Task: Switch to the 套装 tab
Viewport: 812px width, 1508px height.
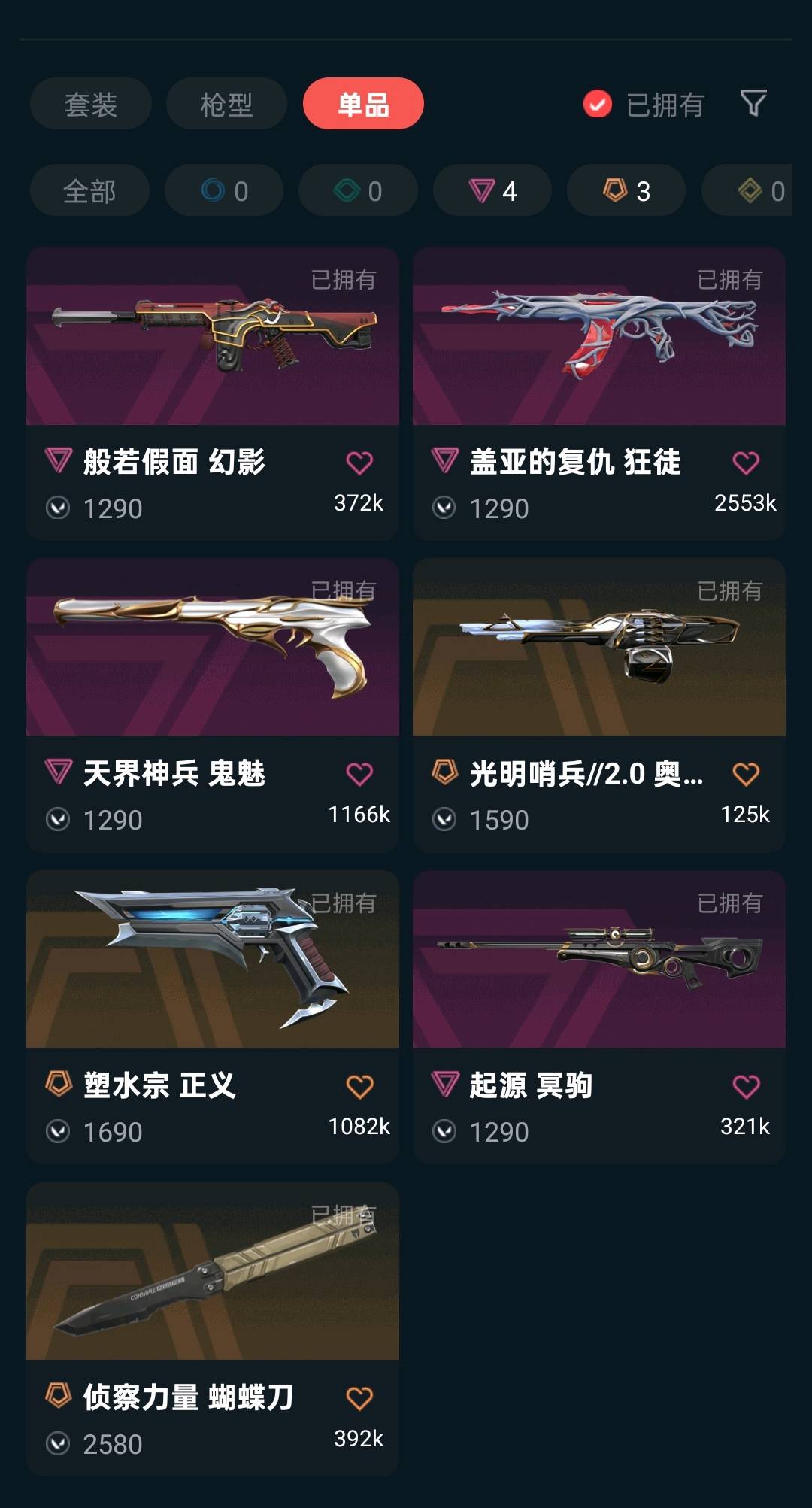Action: coord(91,104)
